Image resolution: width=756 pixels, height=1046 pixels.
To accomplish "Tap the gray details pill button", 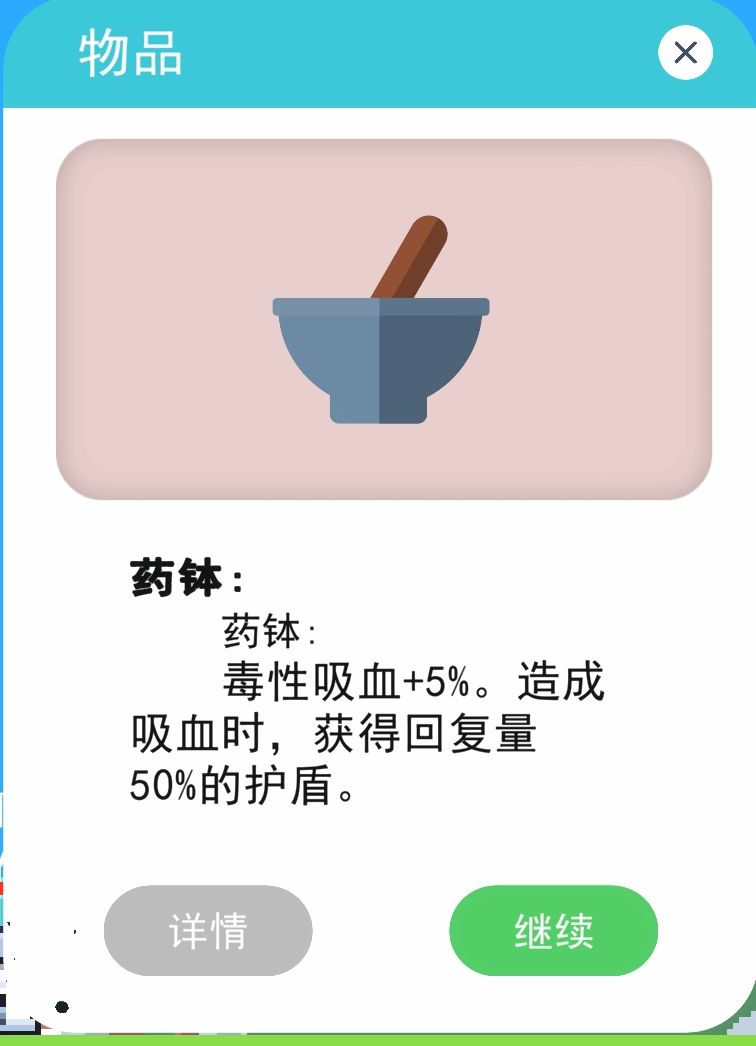I will [207, 930].
